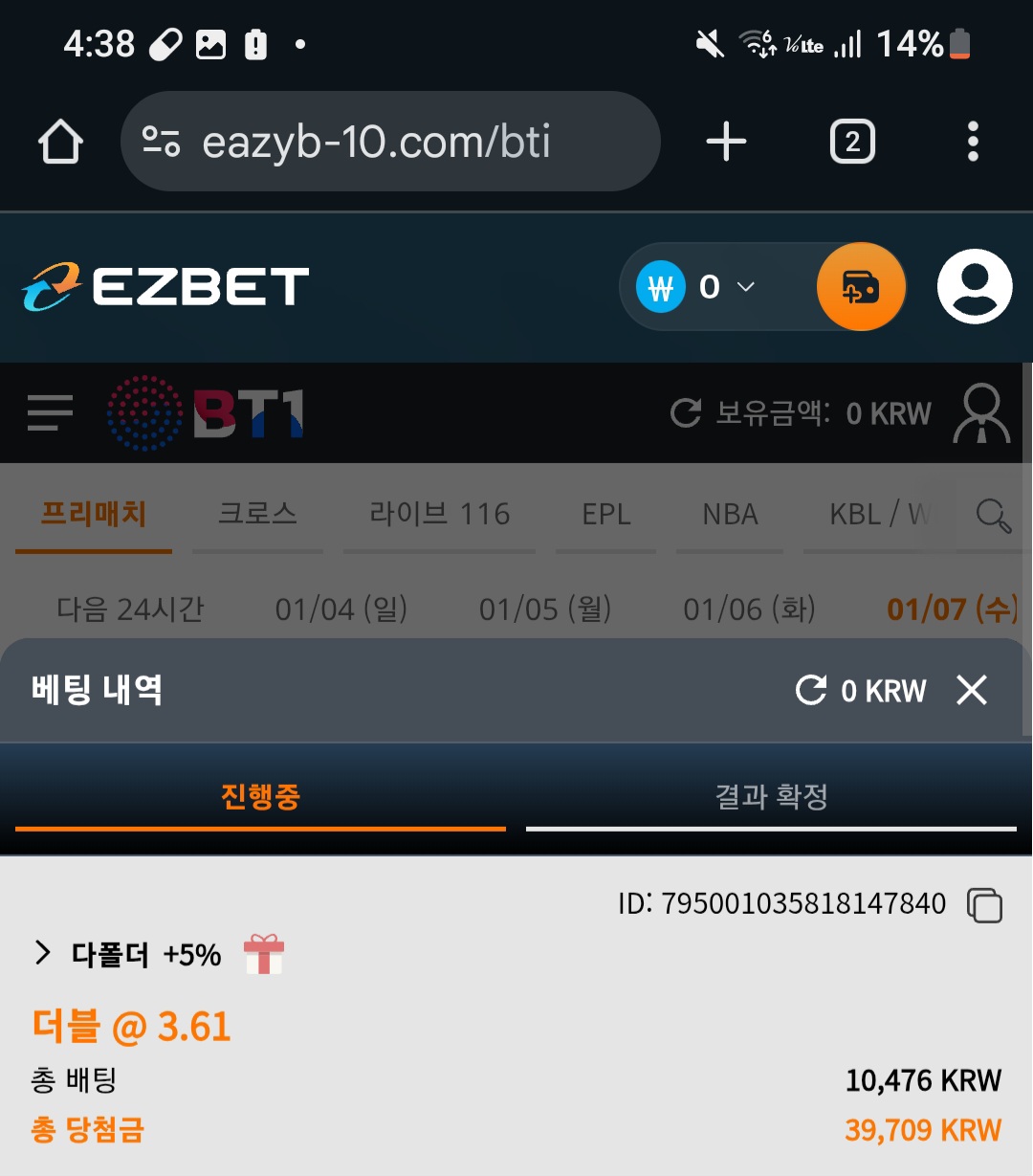This screenshot has height=1176, width=1033.
Task: Switch to the 진행중 tab
Action: coord(260,796)
